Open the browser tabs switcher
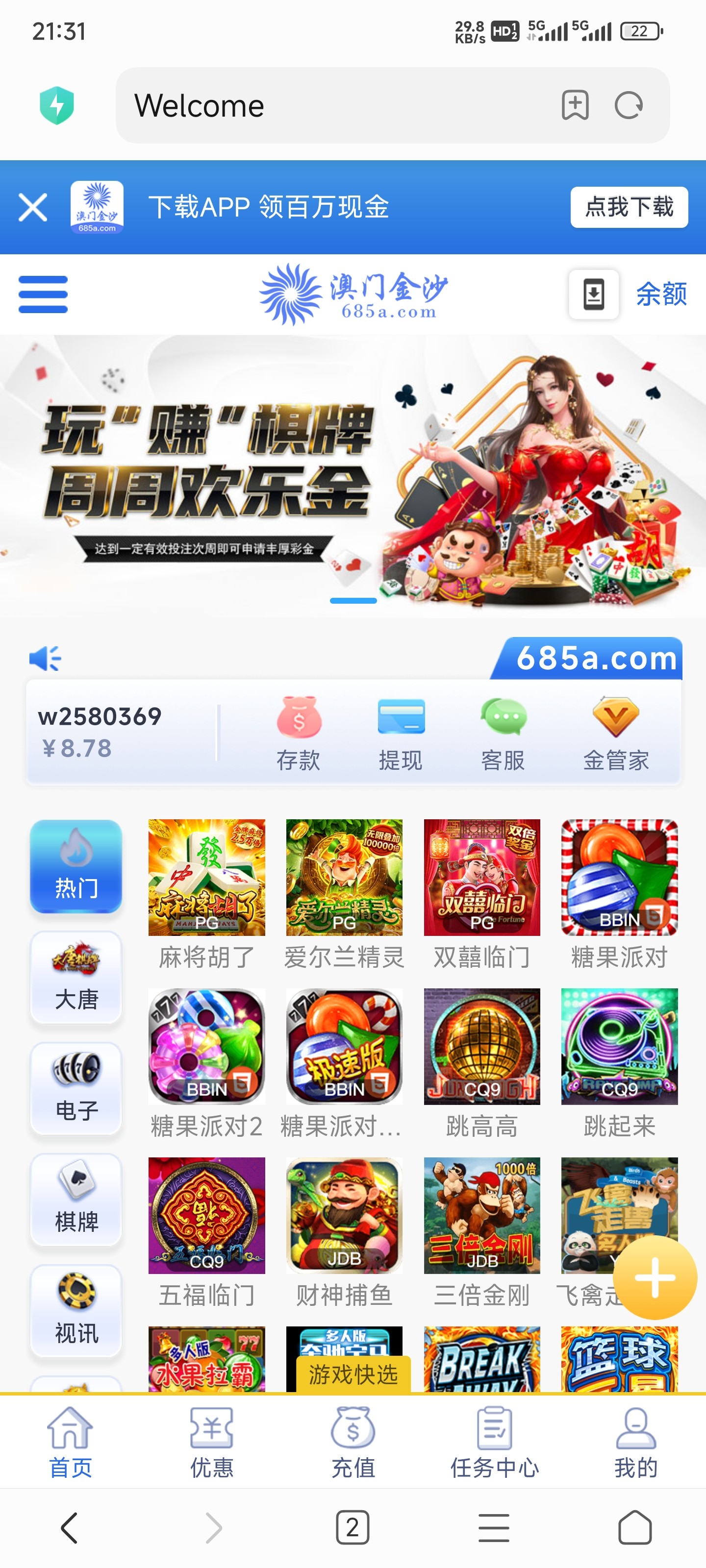This screenshot has height=1568, width=706. (x=352, y=1527)
